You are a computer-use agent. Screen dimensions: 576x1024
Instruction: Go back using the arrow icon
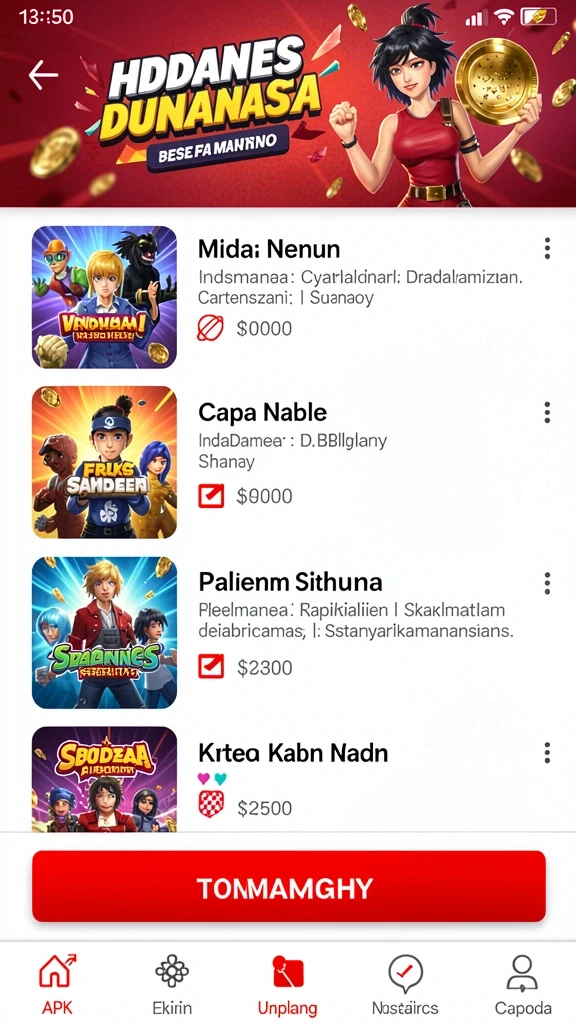tap(43, 76)
